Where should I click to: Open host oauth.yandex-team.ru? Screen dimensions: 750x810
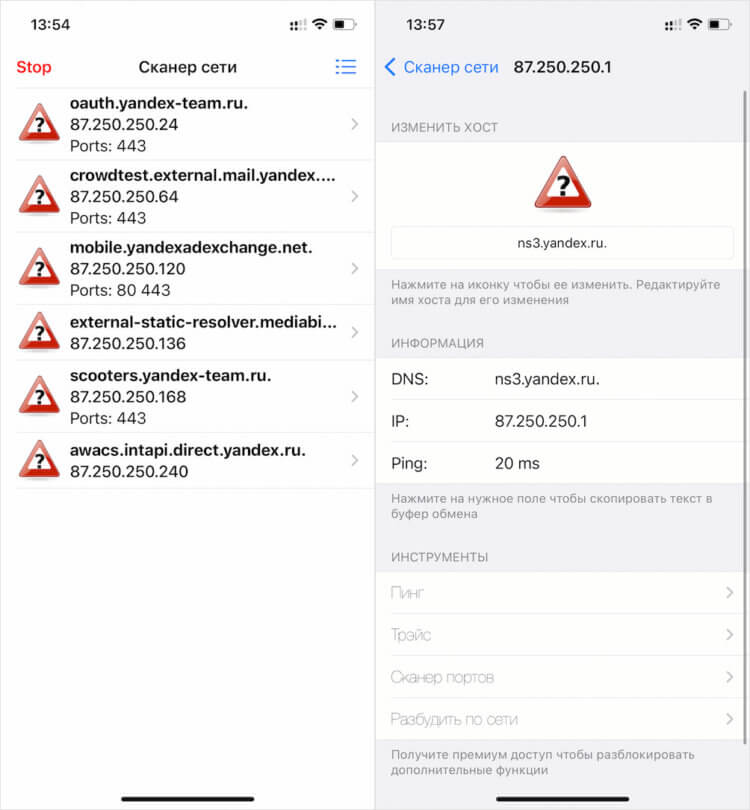[x=190, y=124]
